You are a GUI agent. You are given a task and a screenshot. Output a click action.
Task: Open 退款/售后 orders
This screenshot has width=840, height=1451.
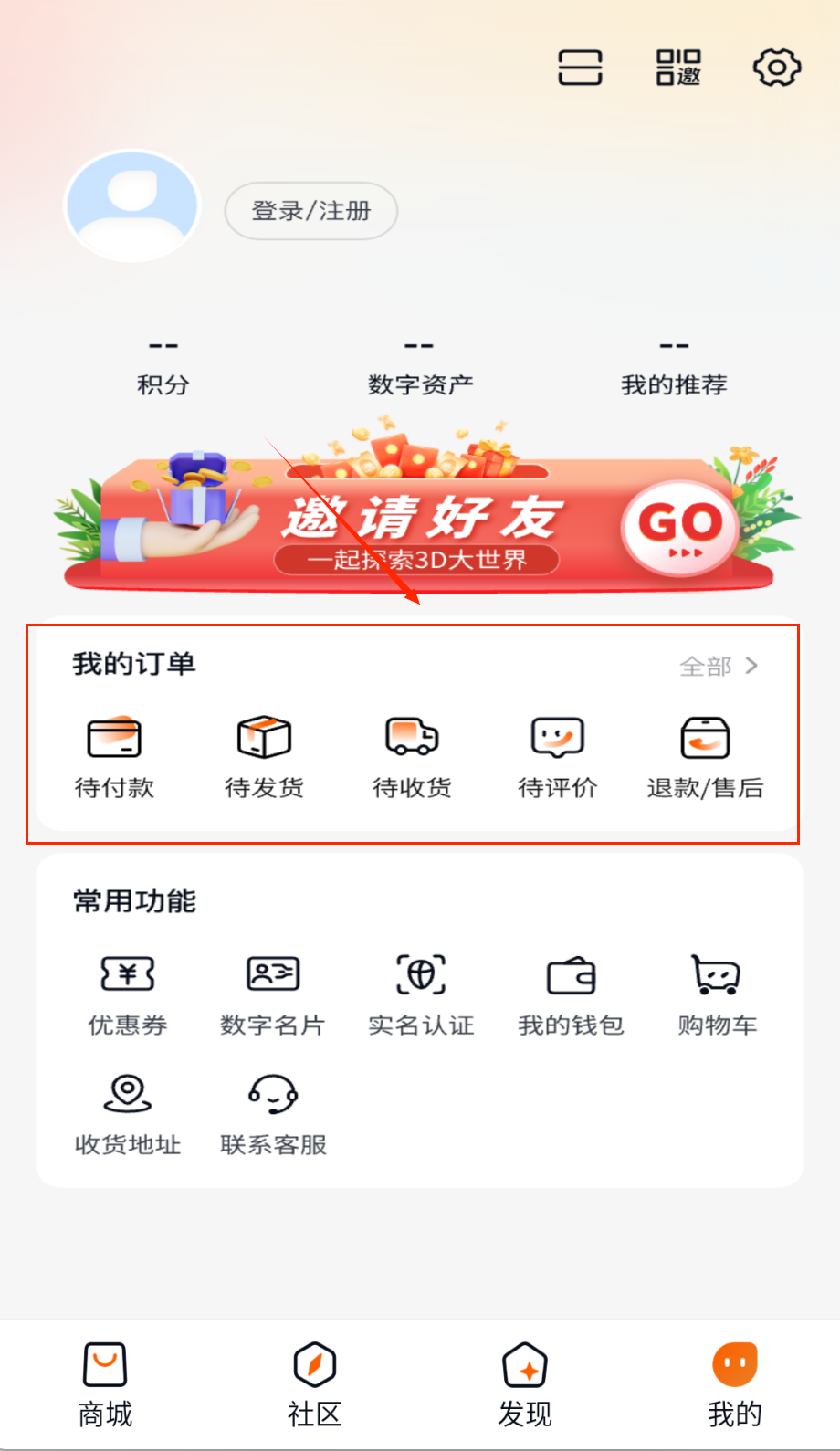point(705,756)
